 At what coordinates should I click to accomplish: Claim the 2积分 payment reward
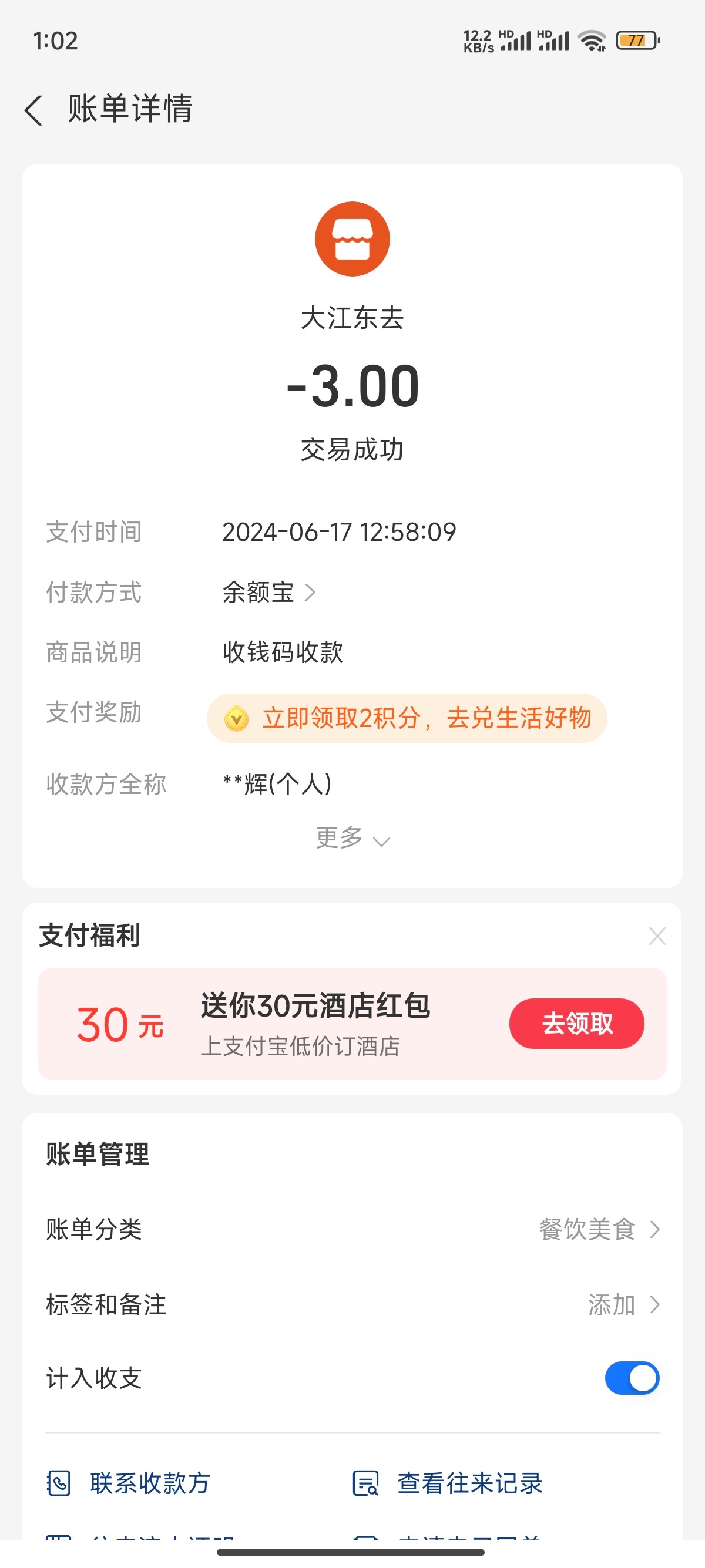(407, 718)
